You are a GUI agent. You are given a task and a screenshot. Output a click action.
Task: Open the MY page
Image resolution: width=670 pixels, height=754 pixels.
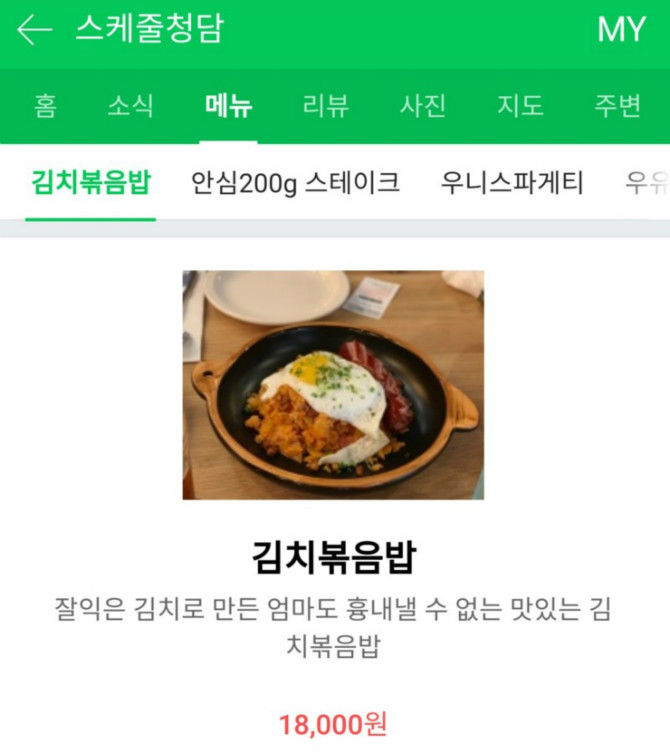[x=621, y=30]
